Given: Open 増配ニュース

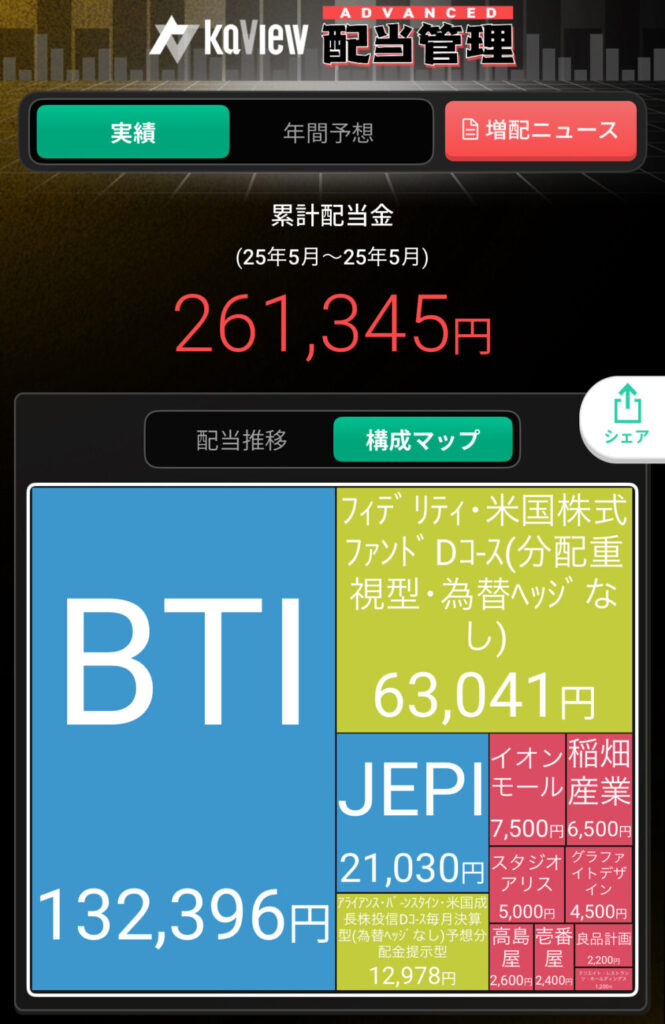Looking at the screenshot, I should tap(540, 131).
